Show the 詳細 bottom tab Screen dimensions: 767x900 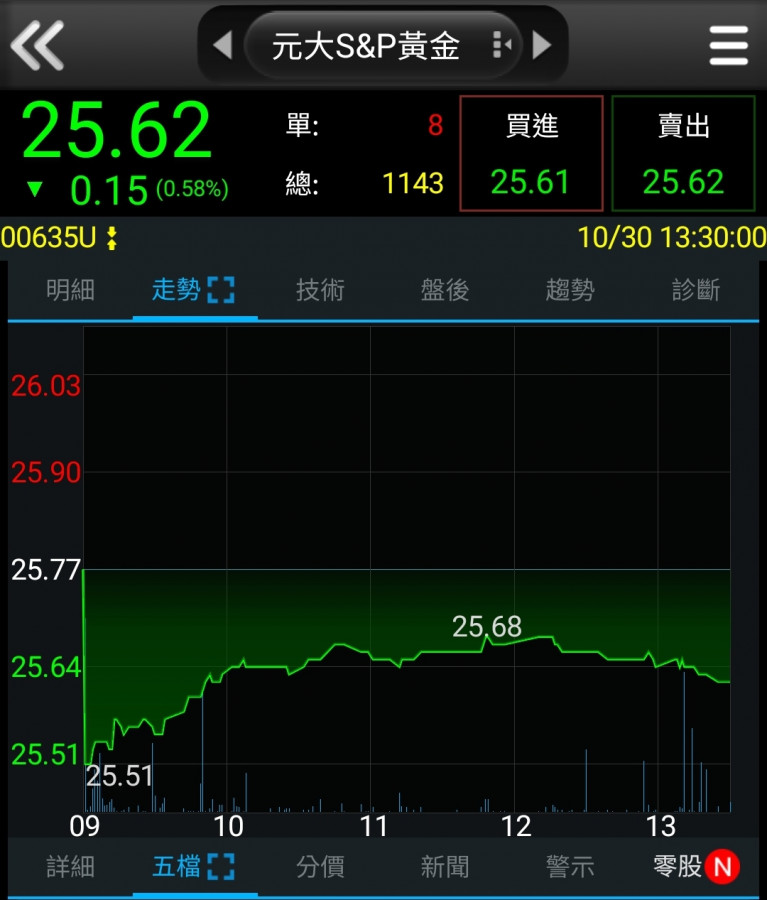pos(70,866)
